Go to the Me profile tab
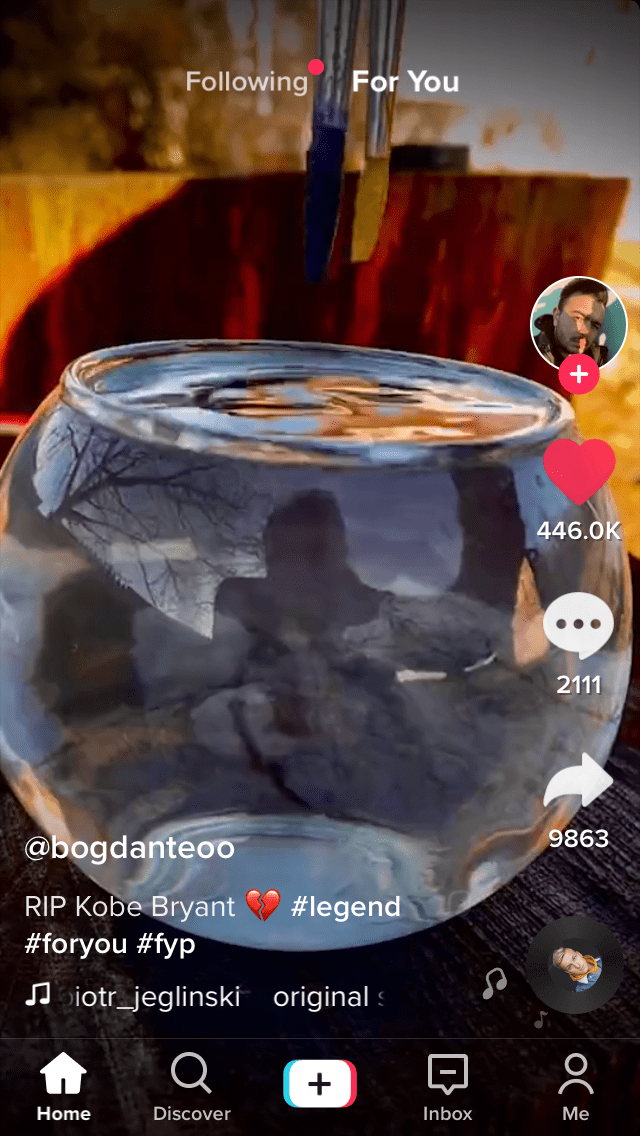 click(575, 1087)
